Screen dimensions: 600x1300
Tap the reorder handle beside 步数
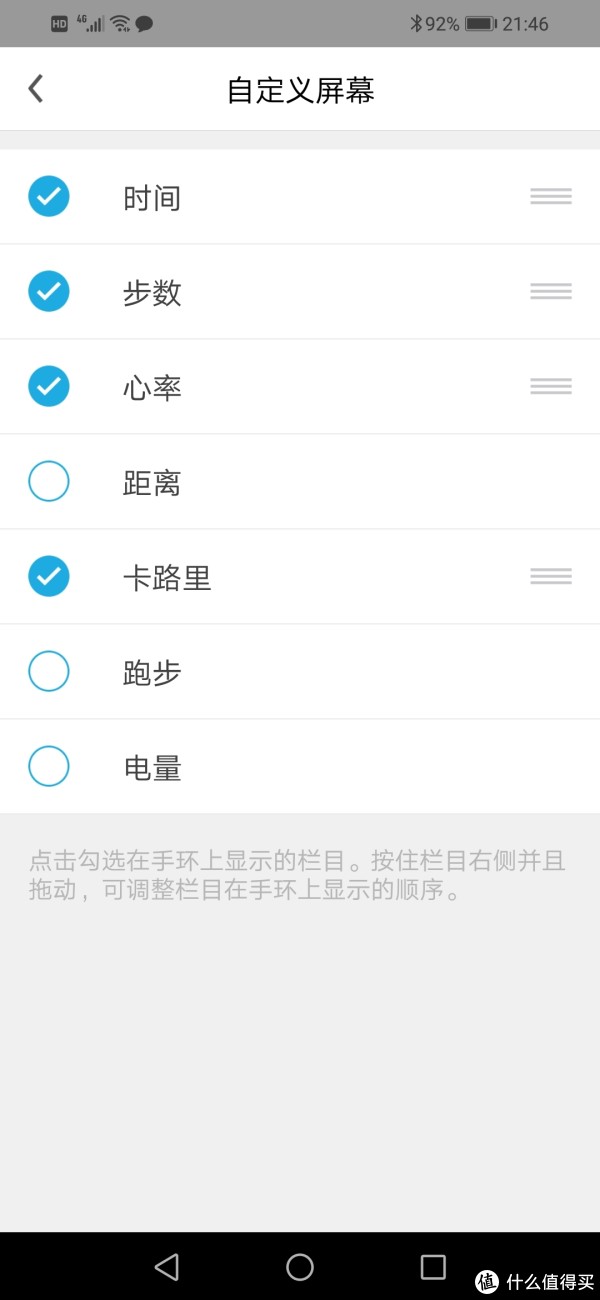[551, 291]
